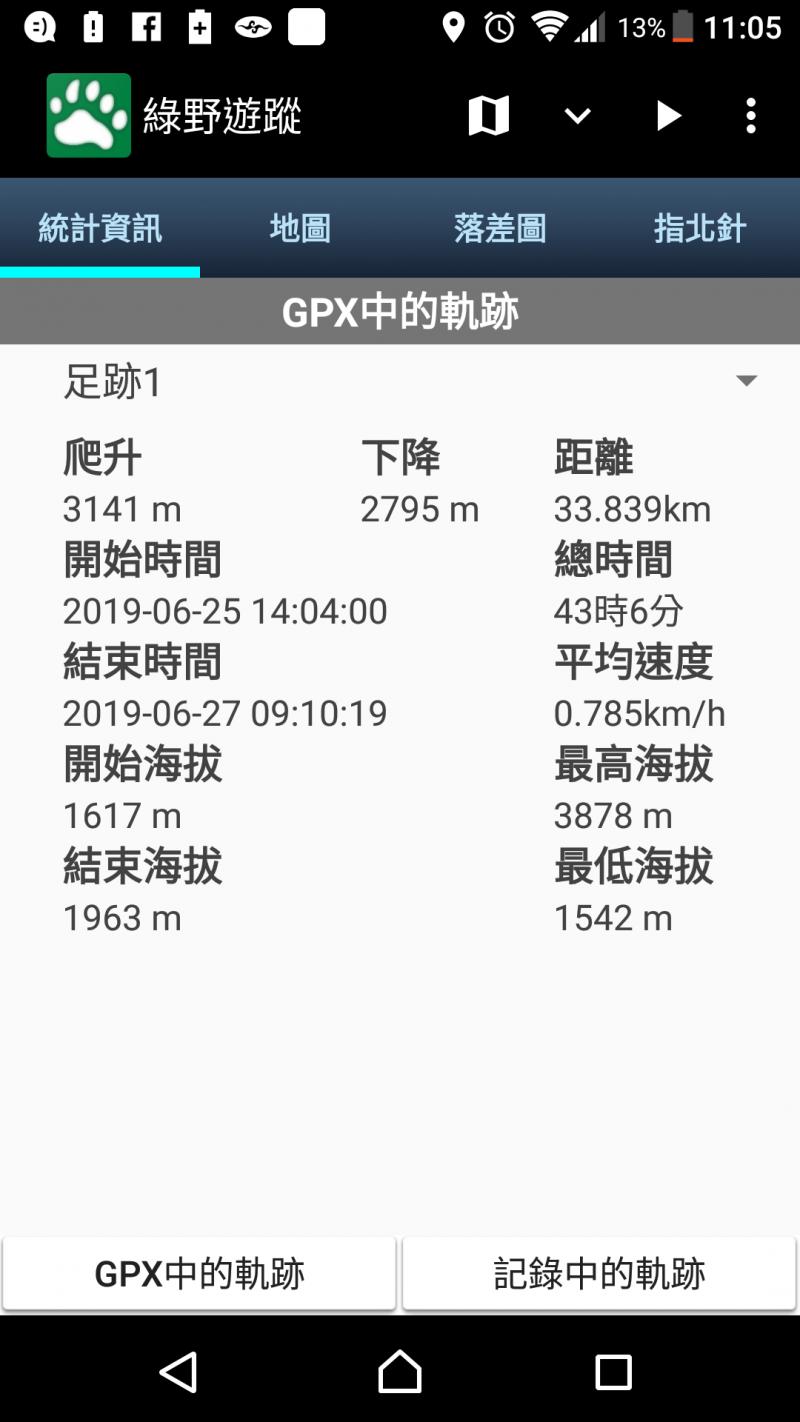
Task: Switch to the 落差圖 tab
Action: (x=500, y=228)
